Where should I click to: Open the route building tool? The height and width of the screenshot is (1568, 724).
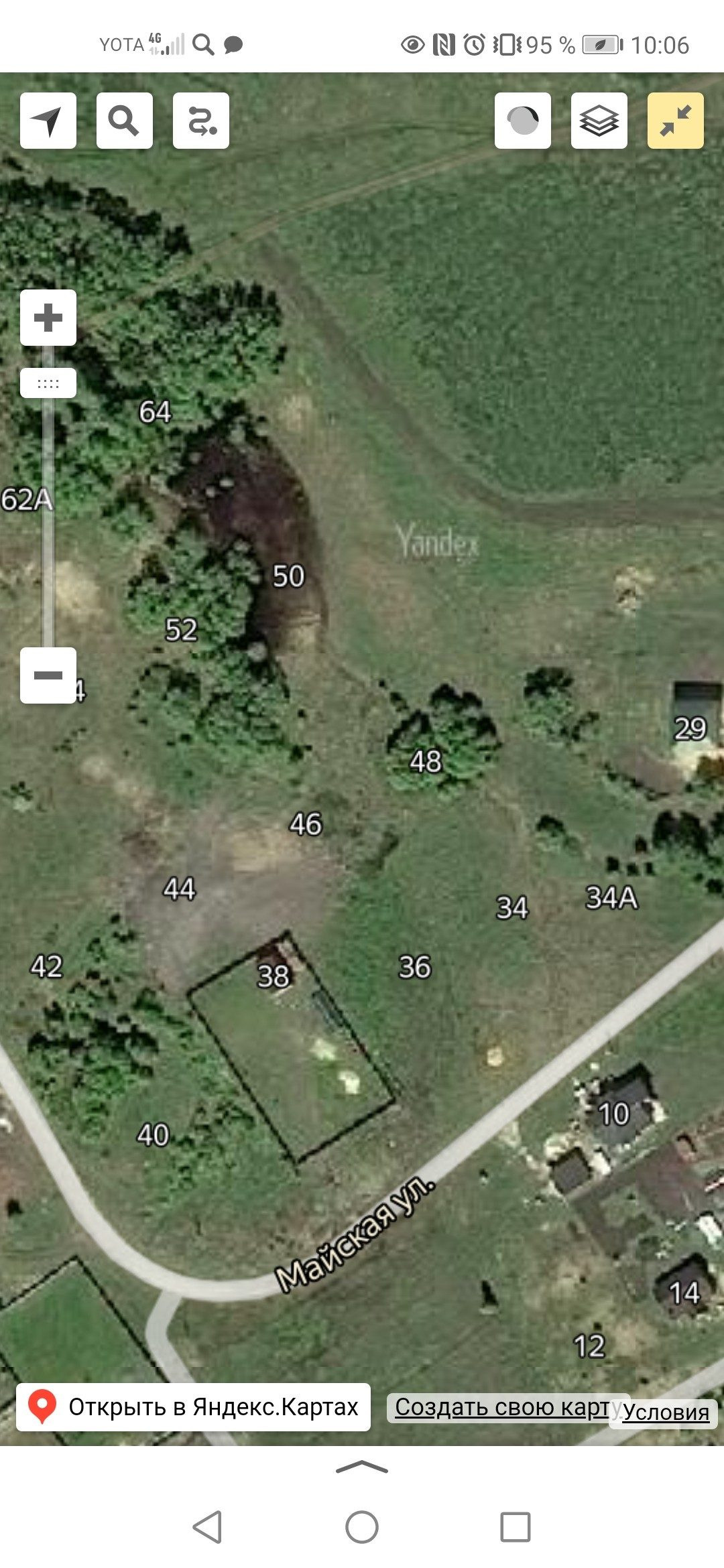[201, 121]
